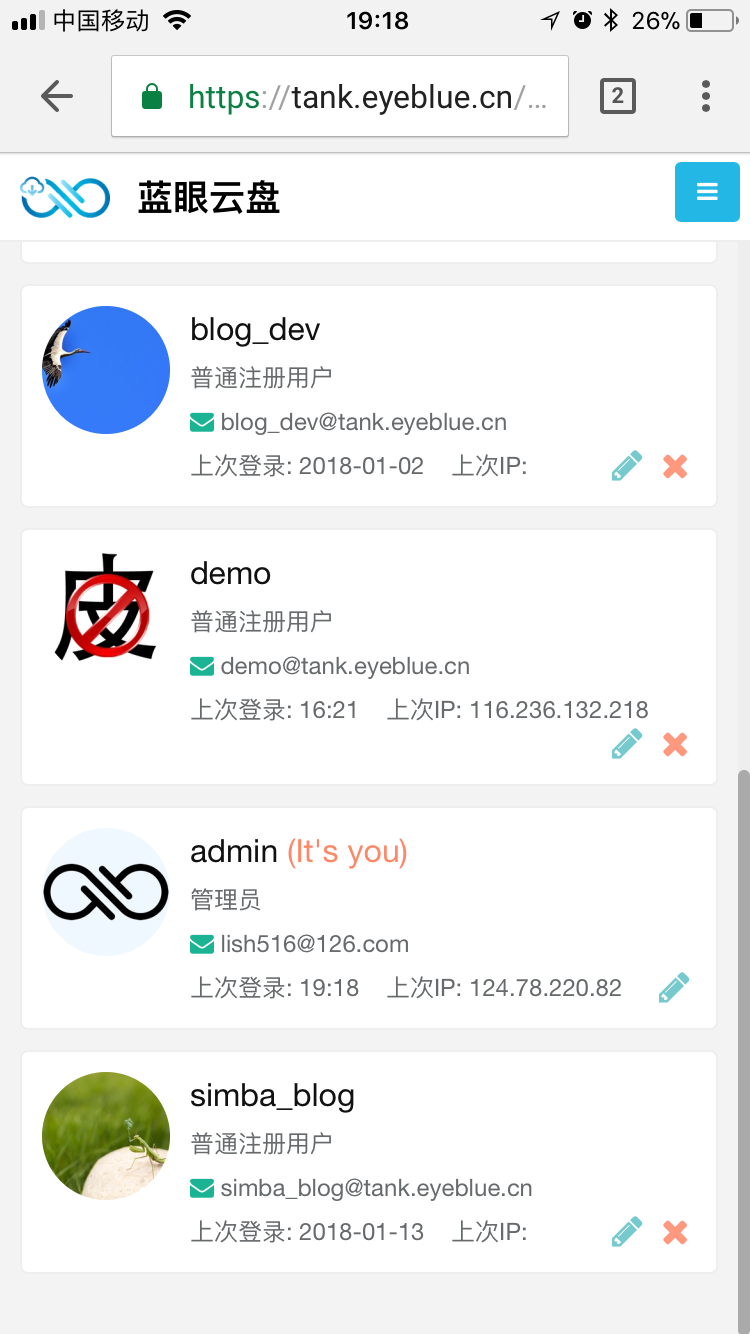Screen dimensions: 750x1334
Task: Open the browser tab switcher
Action: [x=618, y=96]
